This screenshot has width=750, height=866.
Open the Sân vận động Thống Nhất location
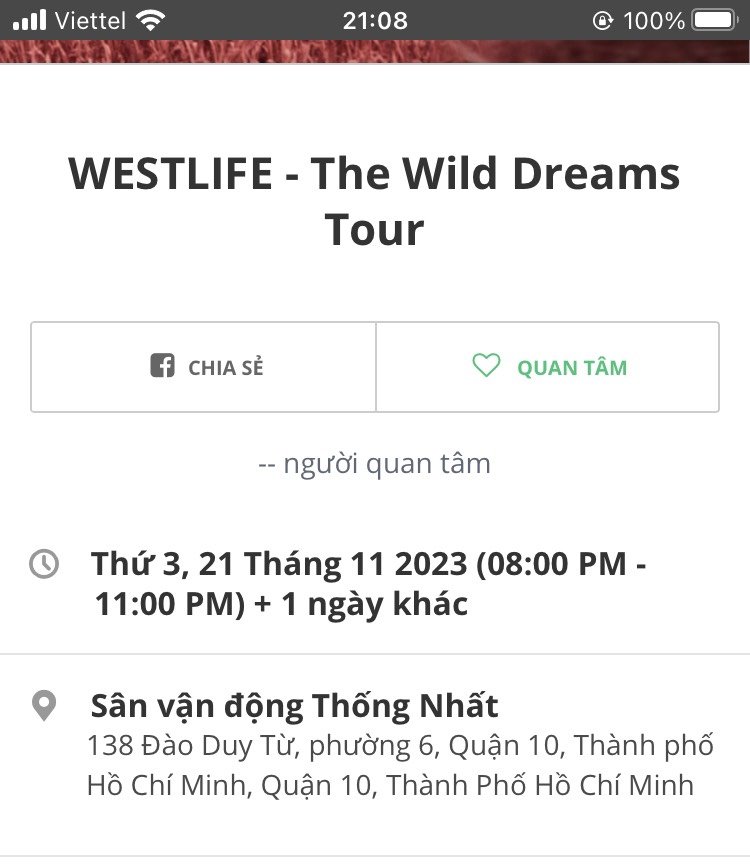pyautogui.click(x=294, y=707)
